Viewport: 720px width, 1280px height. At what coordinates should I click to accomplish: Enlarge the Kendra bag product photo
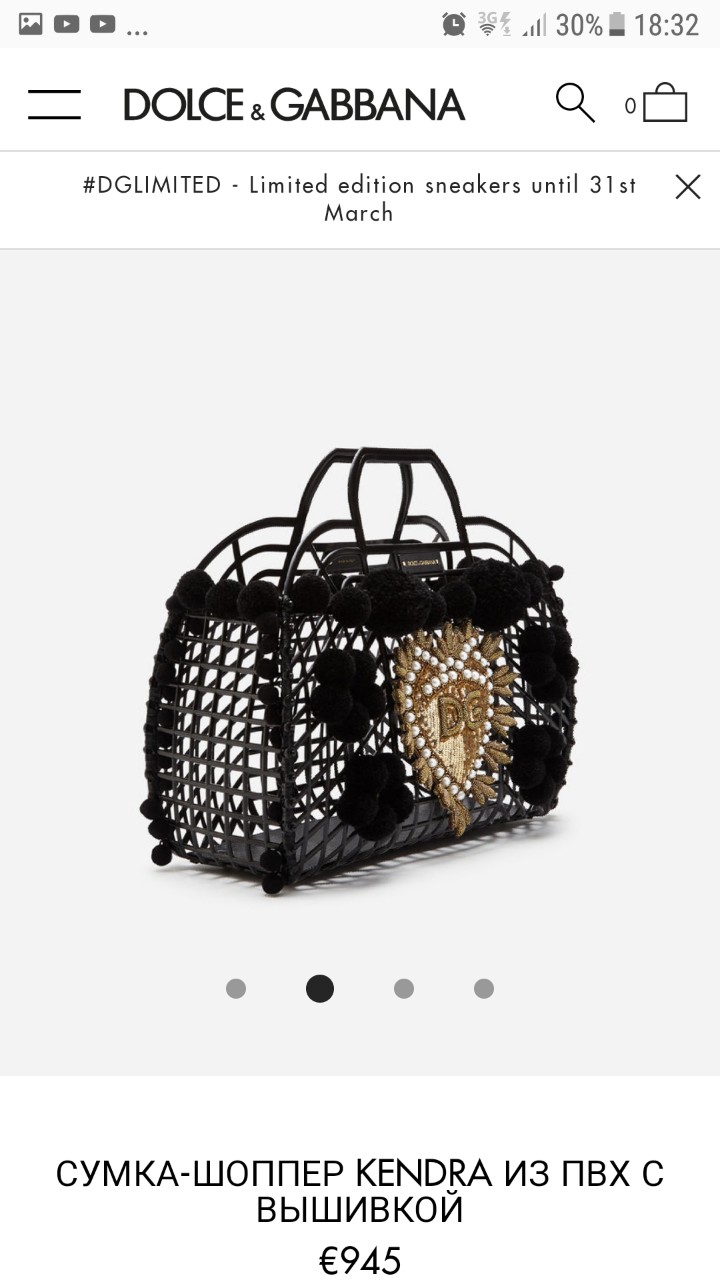point(360,670)
